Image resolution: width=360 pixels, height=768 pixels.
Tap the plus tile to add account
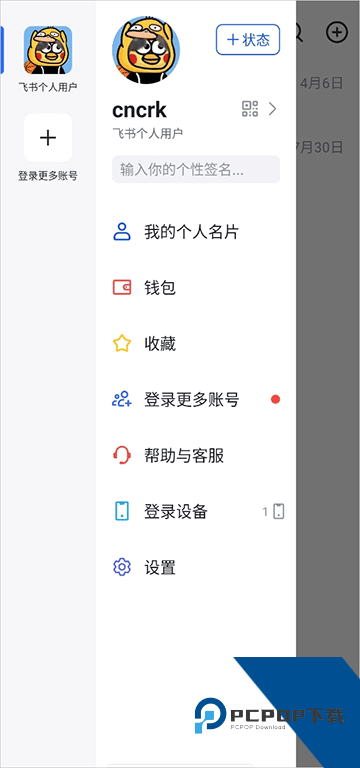pos(48,138)
